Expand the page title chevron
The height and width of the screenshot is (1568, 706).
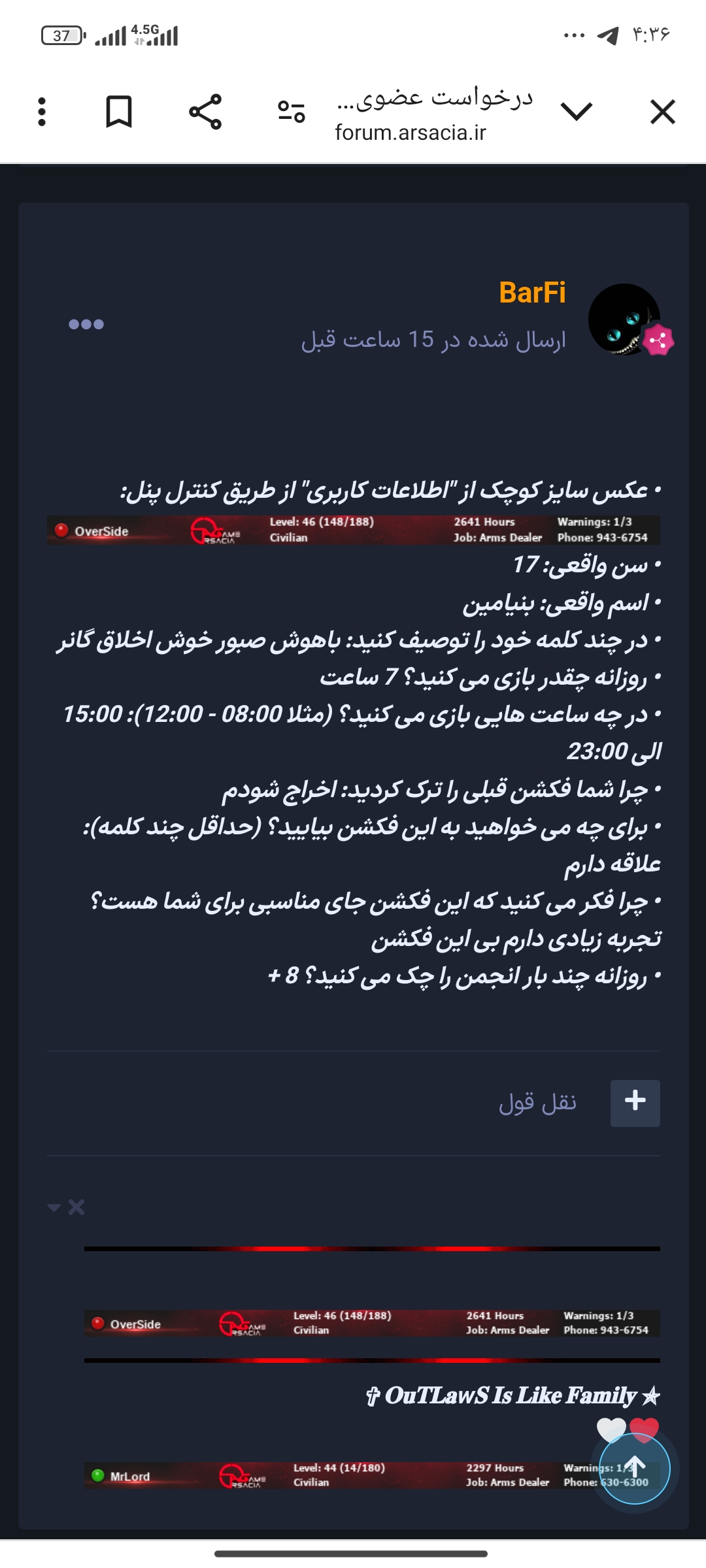(577, 112)
